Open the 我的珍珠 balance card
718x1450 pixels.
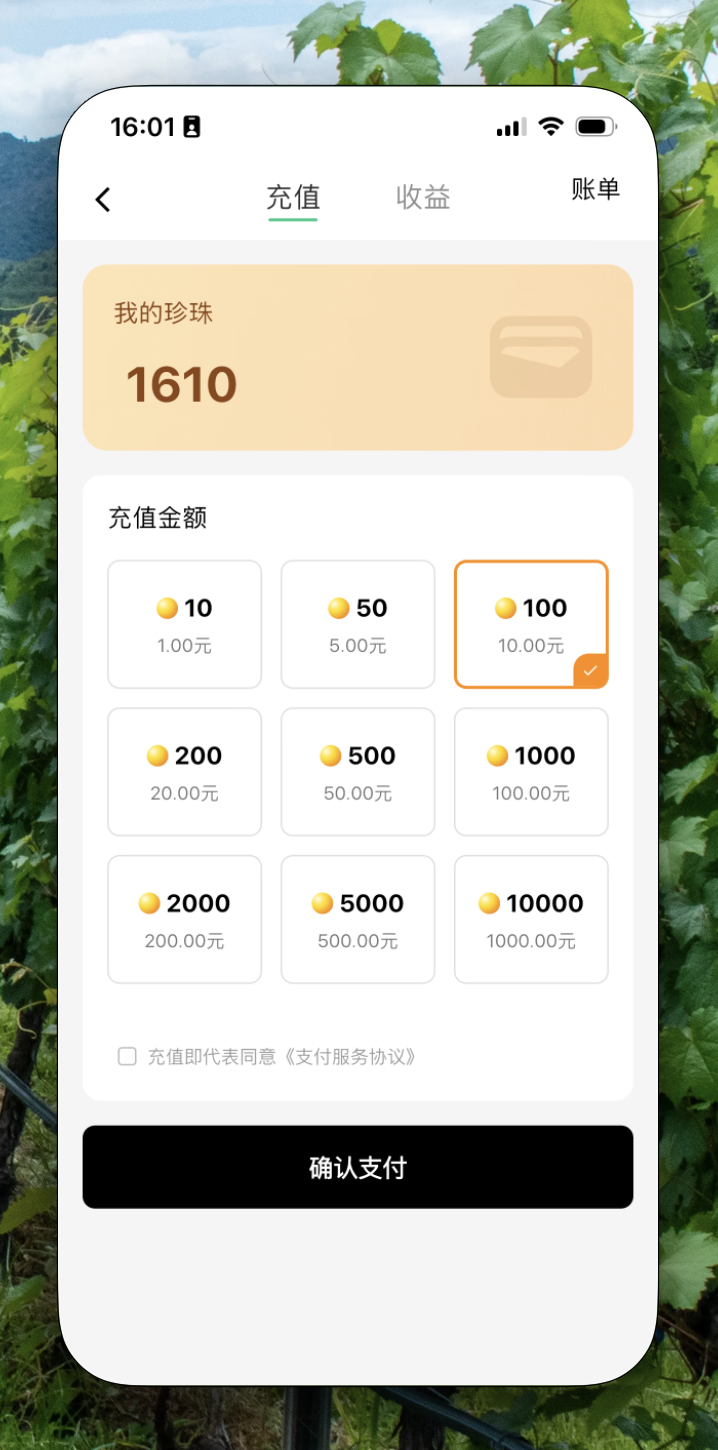pyautogui.click(x=357, y=357)
